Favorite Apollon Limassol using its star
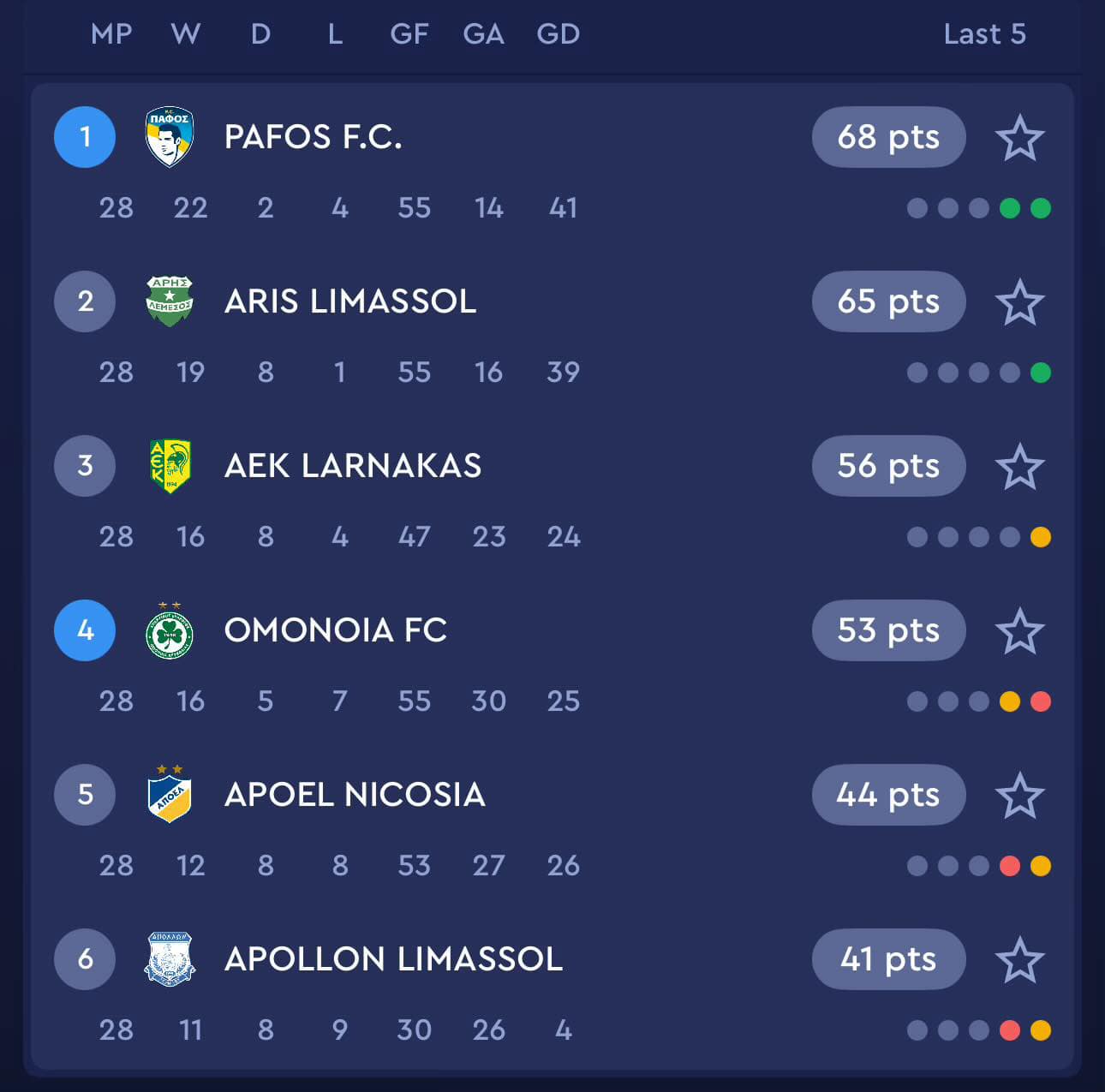Screen dimensions: 1105x1092 (1019, 960)
